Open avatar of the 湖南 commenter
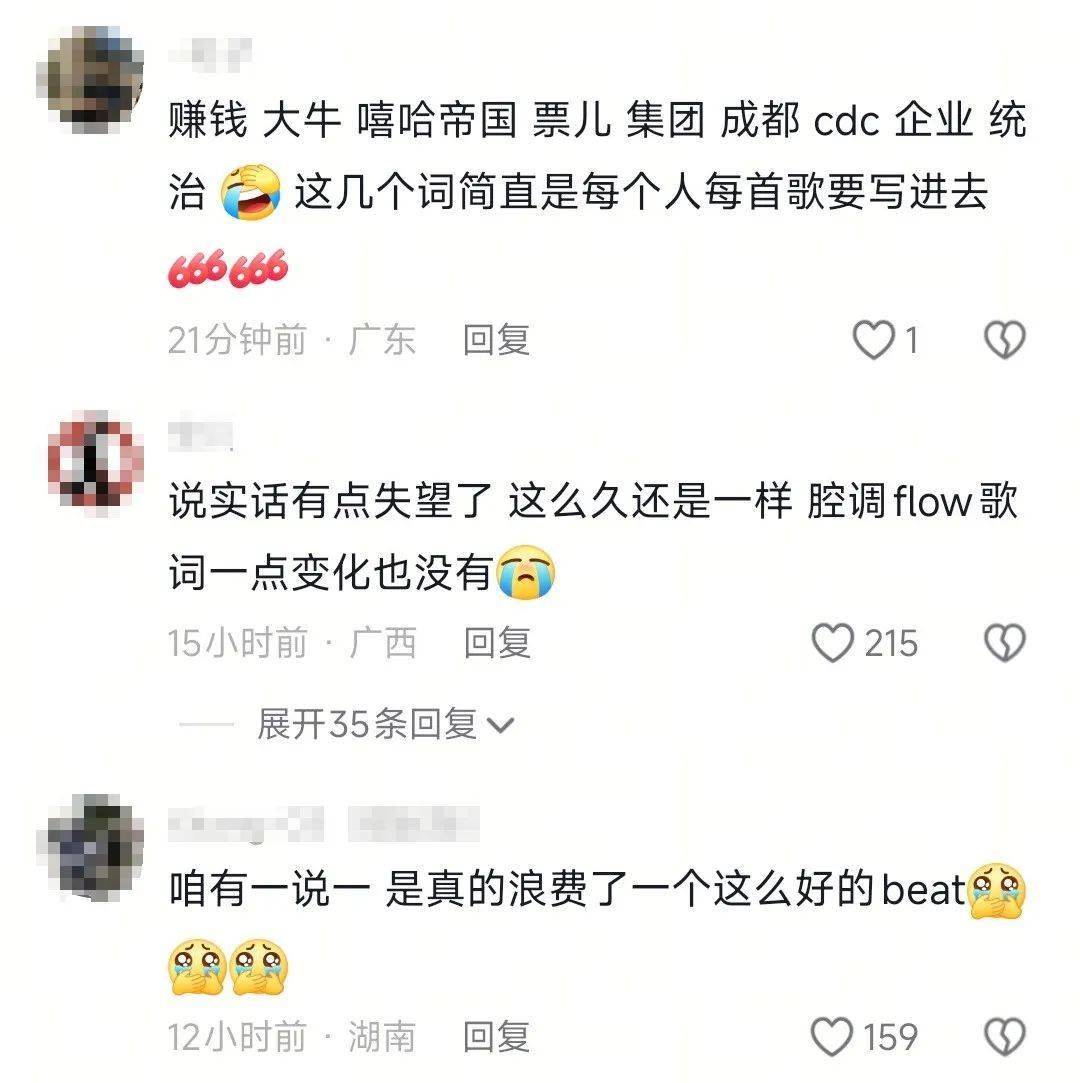 coord(95,846)
